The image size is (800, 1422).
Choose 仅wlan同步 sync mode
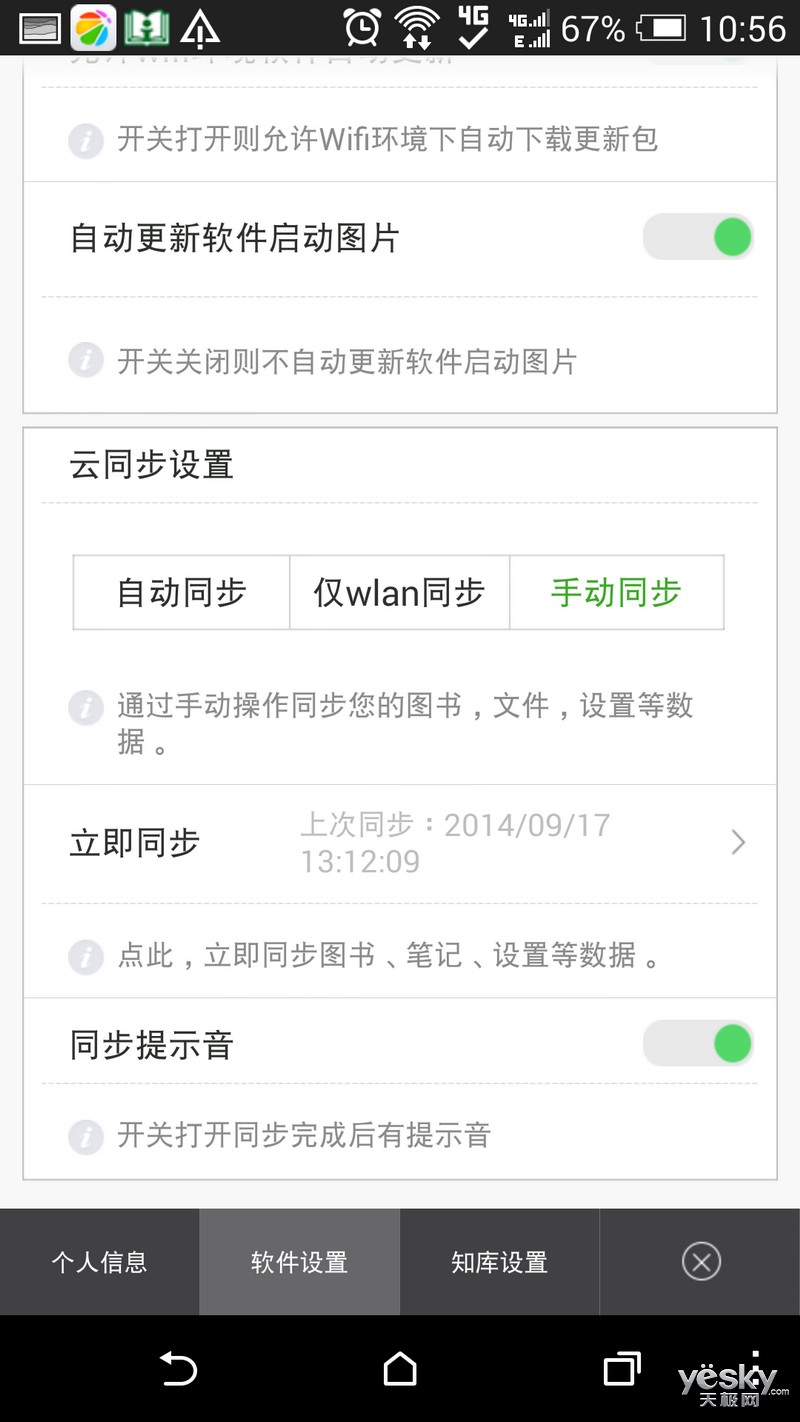[399, 592]
